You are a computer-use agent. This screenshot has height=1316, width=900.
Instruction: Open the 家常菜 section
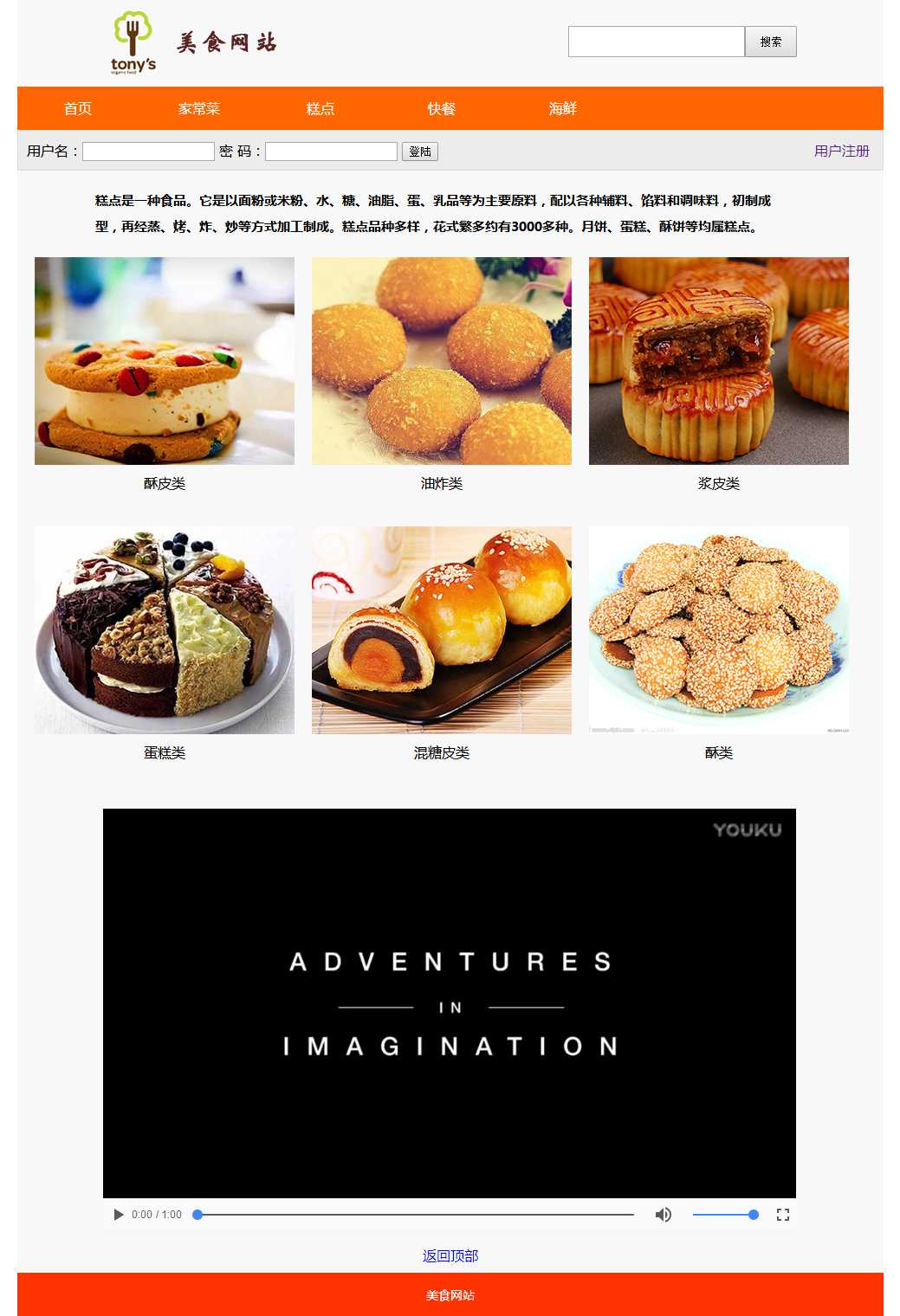point(199,108)
